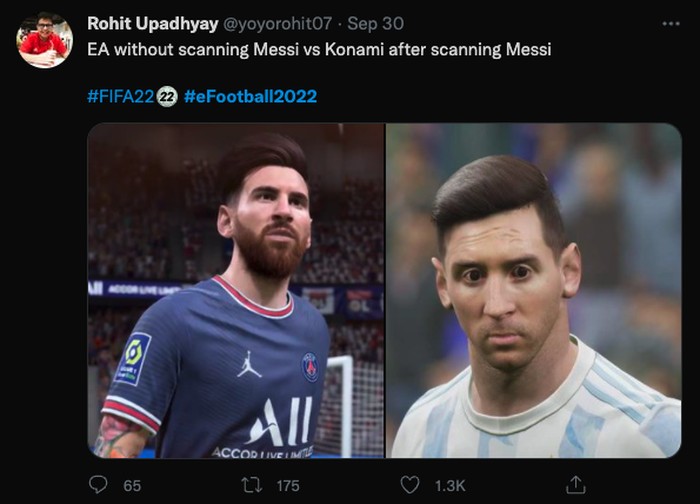Share this tweet
Image resolution: width=700 pixels, height=504 pixels.
click(575, 485)
